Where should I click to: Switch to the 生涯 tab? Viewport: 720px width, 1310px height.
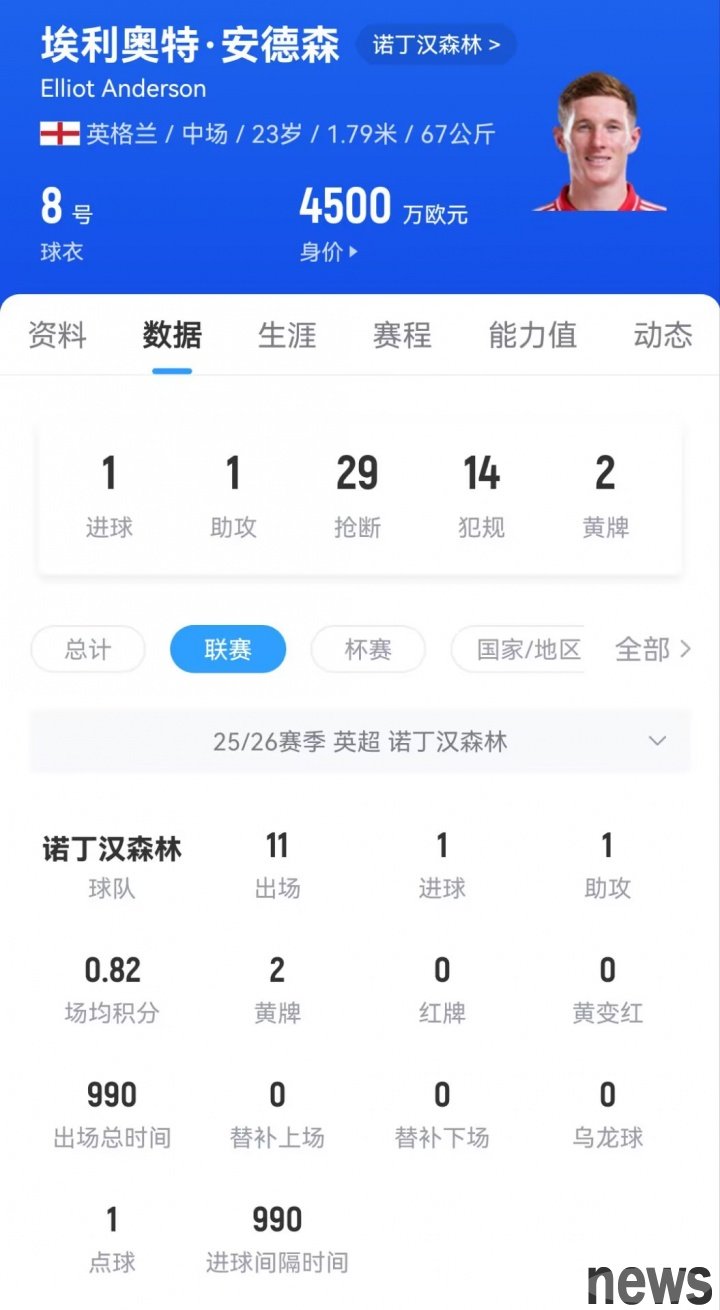pyautogui.click(x=287, y=335)
